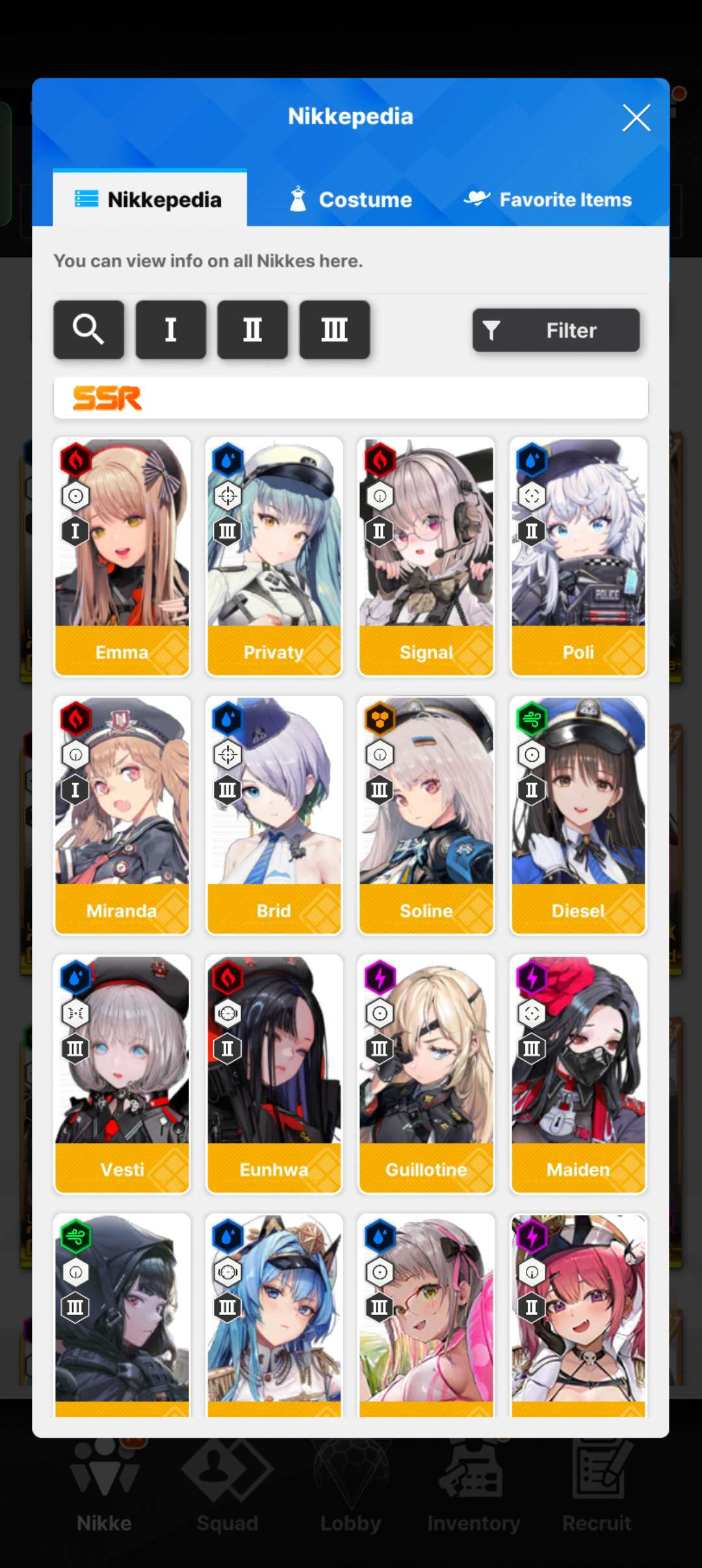
Task: Open the Favorite Items tab
Action: [x=548, y=199]
